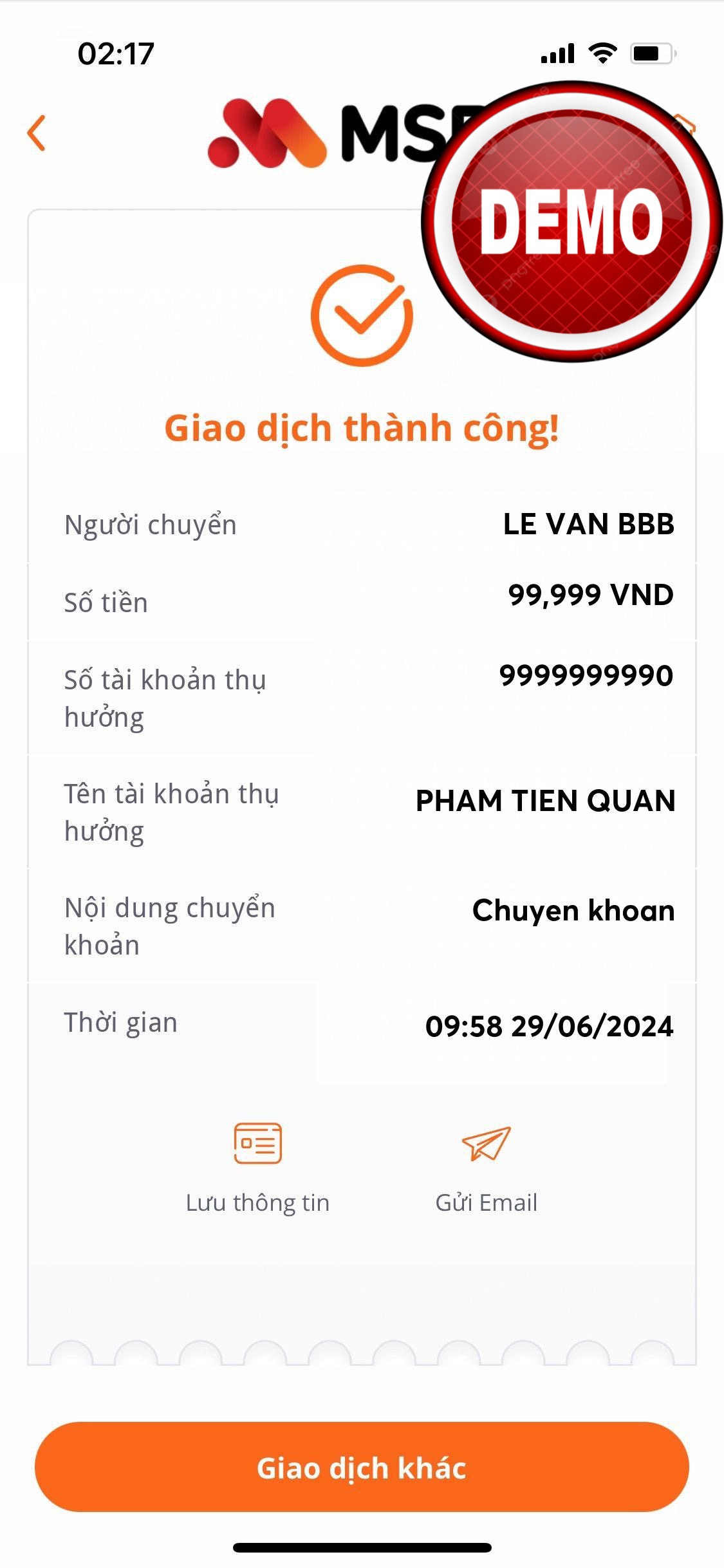The image size is (724, 1568).
Task: Start another transaction with Giao dịch khác
Action: [362, 1468]
